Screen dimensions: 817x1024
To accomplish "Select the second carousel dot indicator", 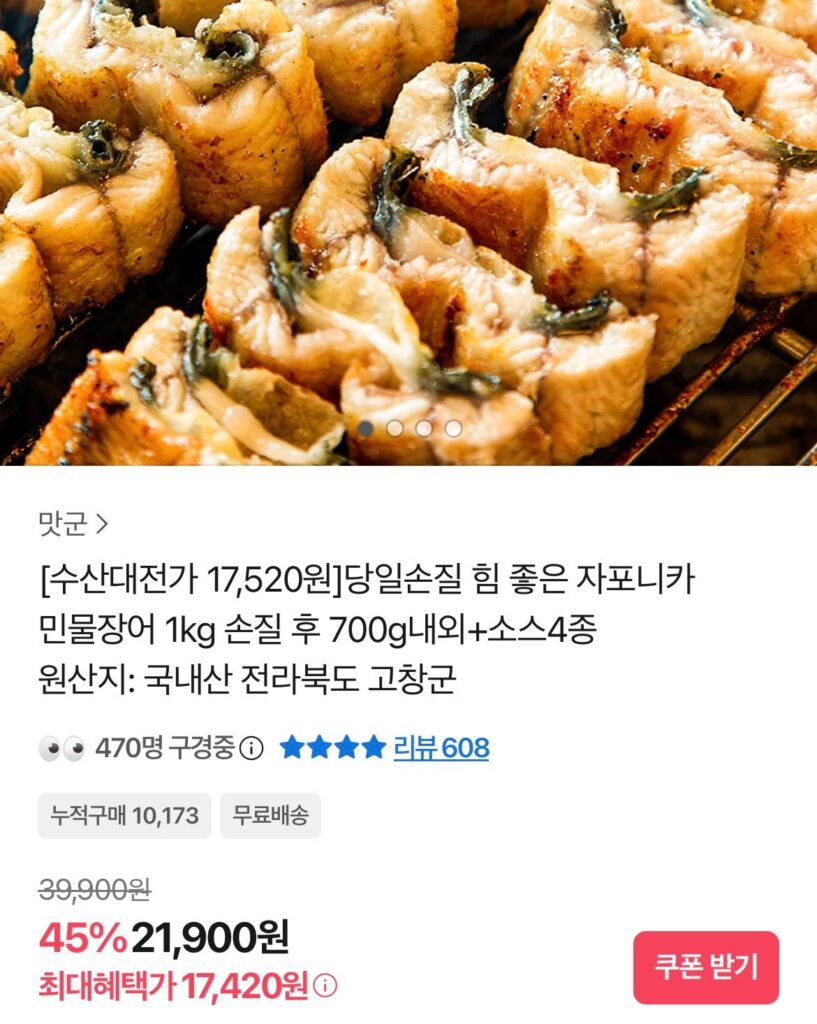I will point(396,428).
